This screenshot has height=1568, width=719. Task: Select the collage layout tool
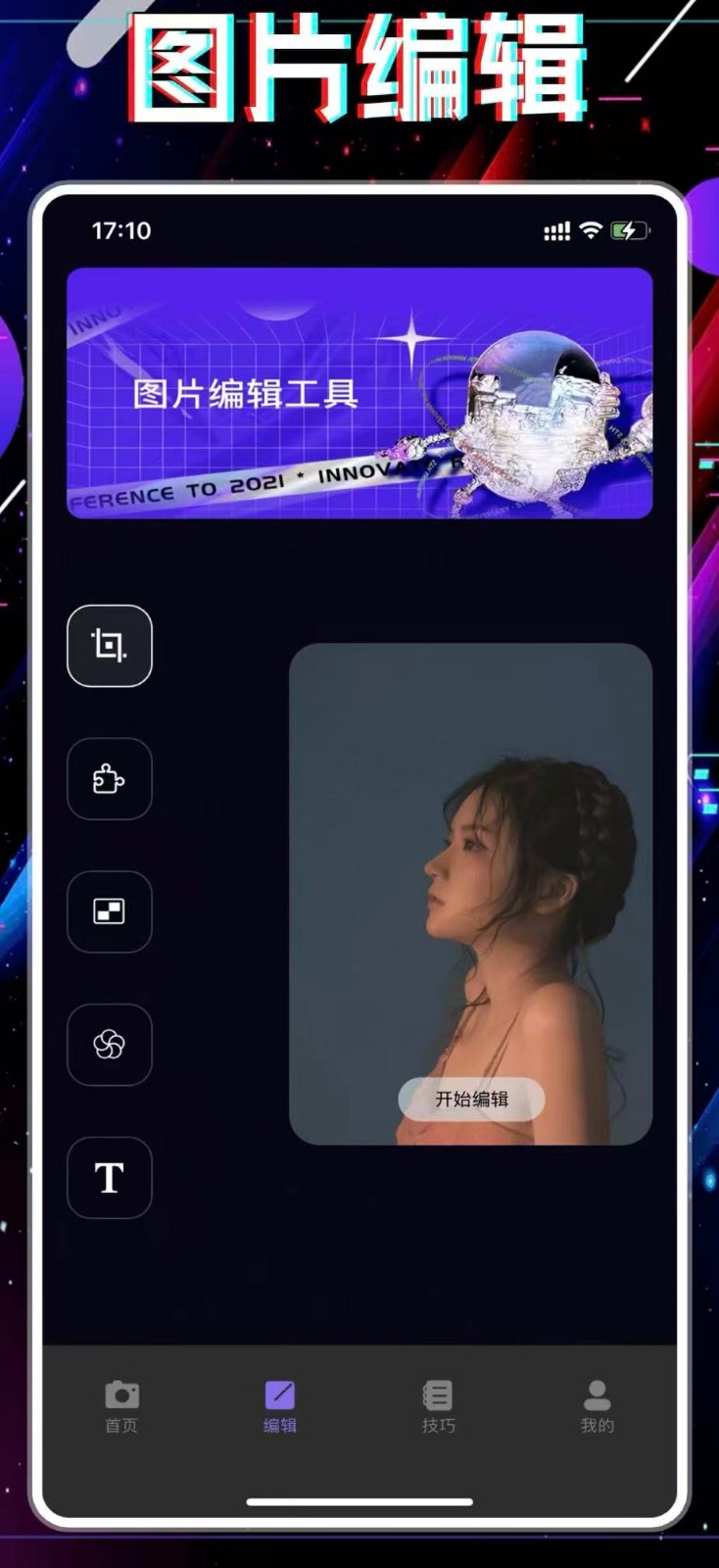pos(109,912)
